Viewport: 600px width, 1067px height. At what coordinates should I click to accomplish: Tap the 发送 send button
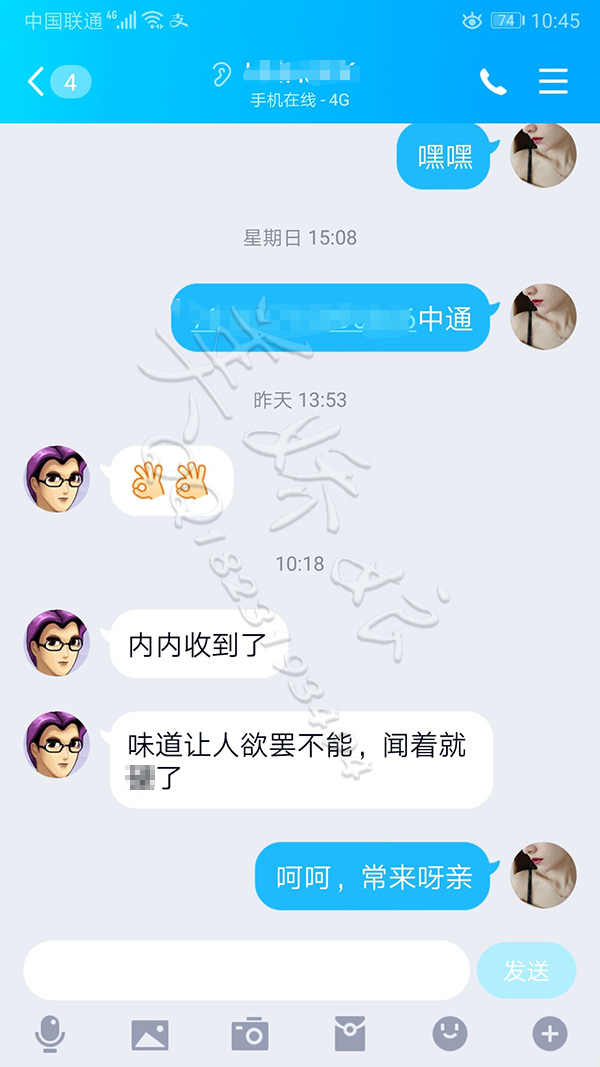[x=526, y=970]
